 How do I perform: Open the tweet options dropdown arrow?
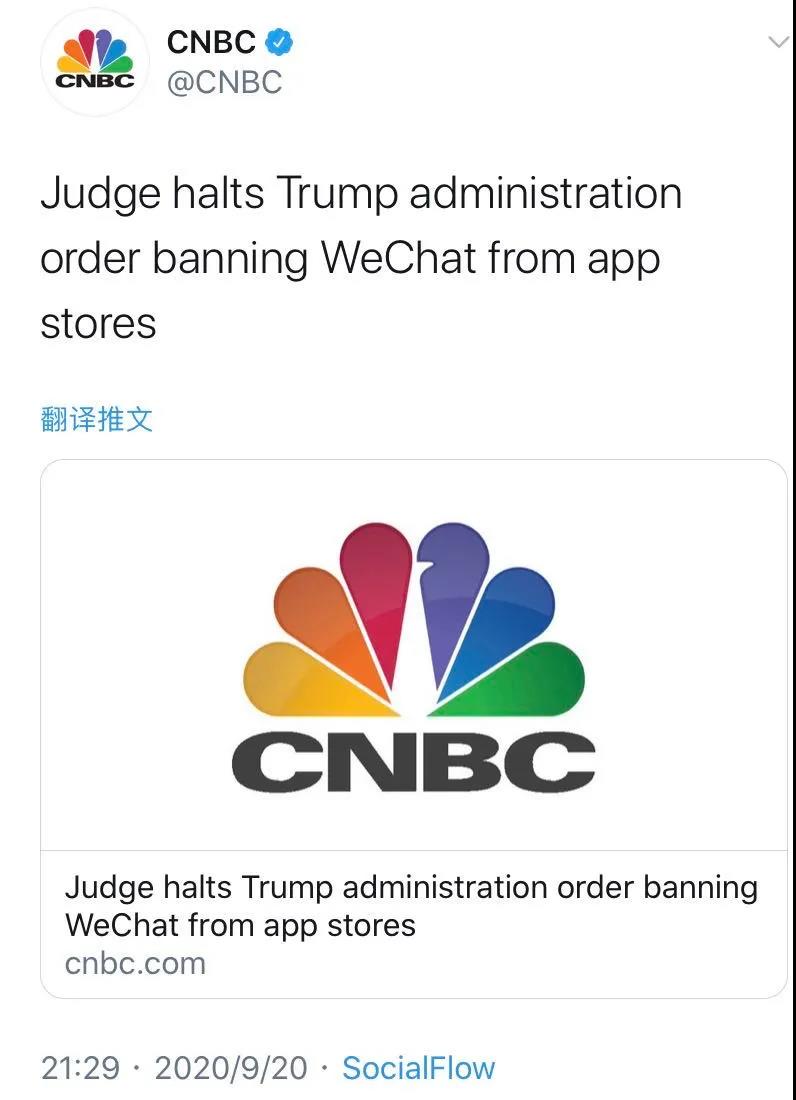coord(777,42)
